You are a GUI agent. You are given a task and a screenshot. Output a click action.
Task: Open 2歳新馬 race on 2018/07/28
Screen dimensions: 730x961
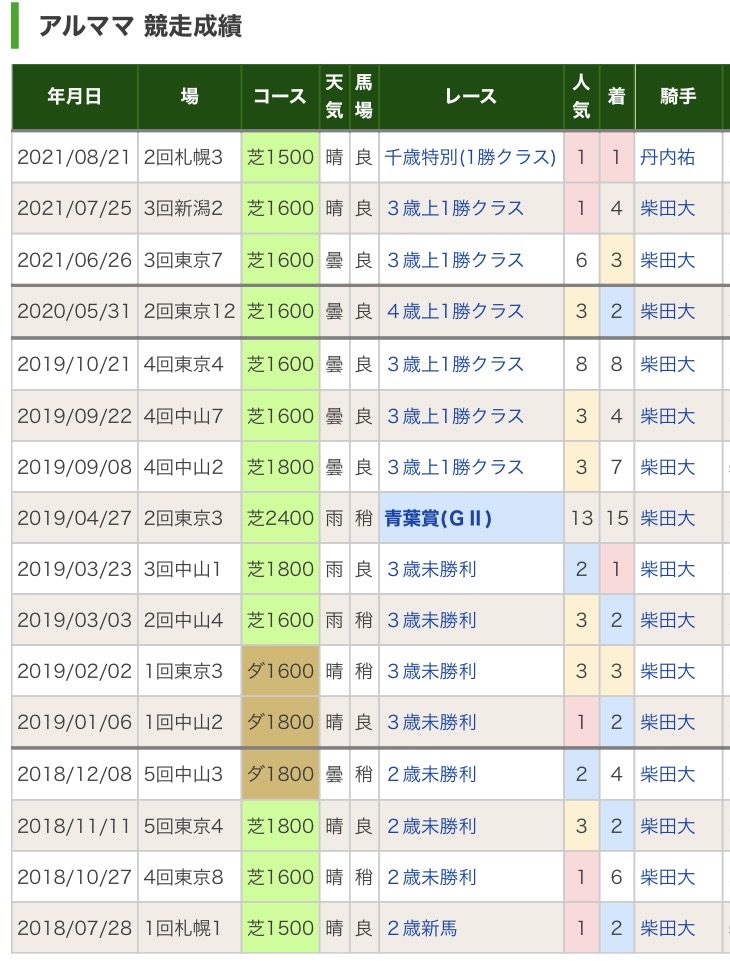pyautogui.click(x=421, y=928)
